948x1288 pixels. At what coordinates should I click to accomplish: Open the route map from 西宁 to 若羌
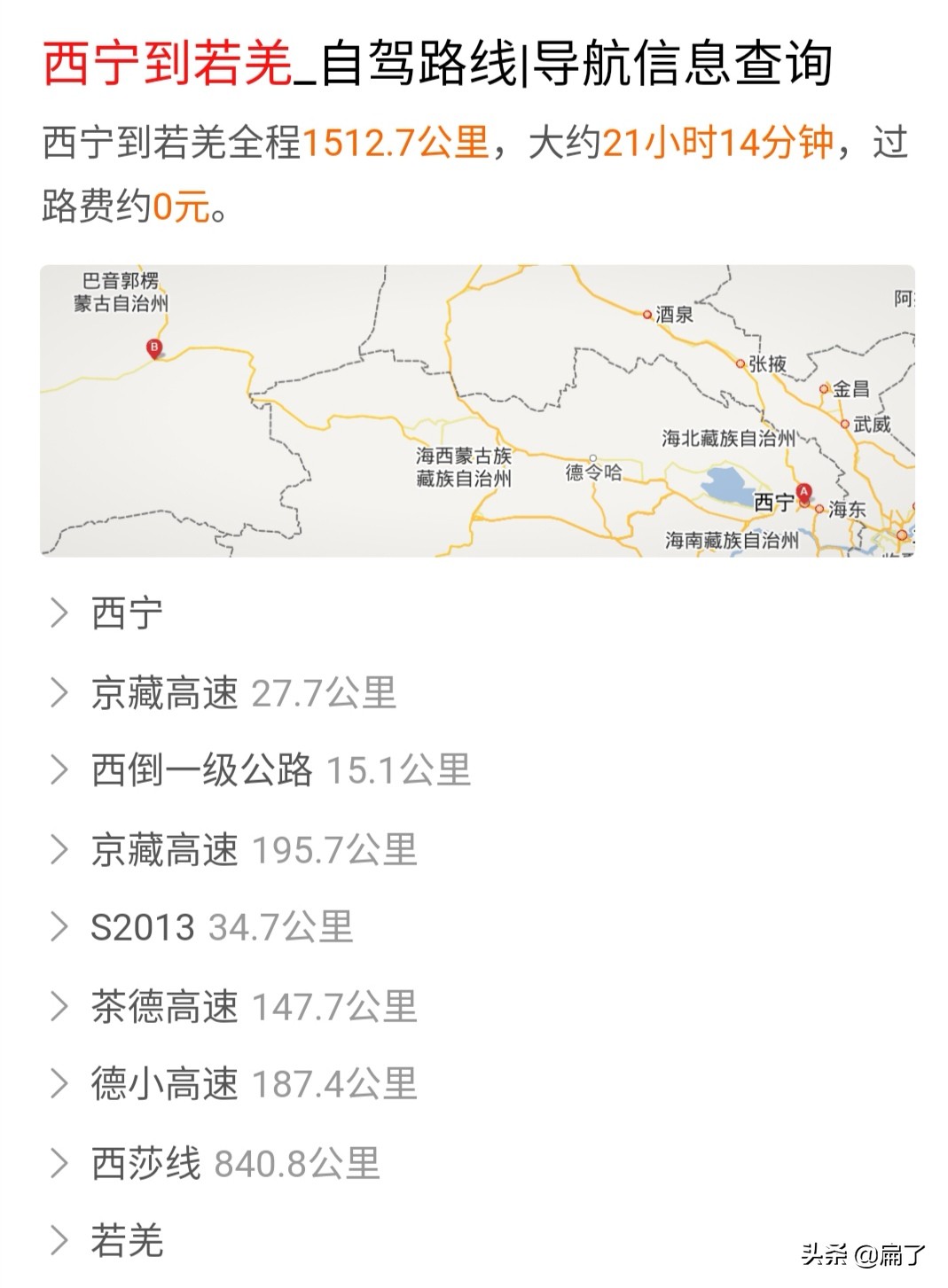tap(477, 410)
